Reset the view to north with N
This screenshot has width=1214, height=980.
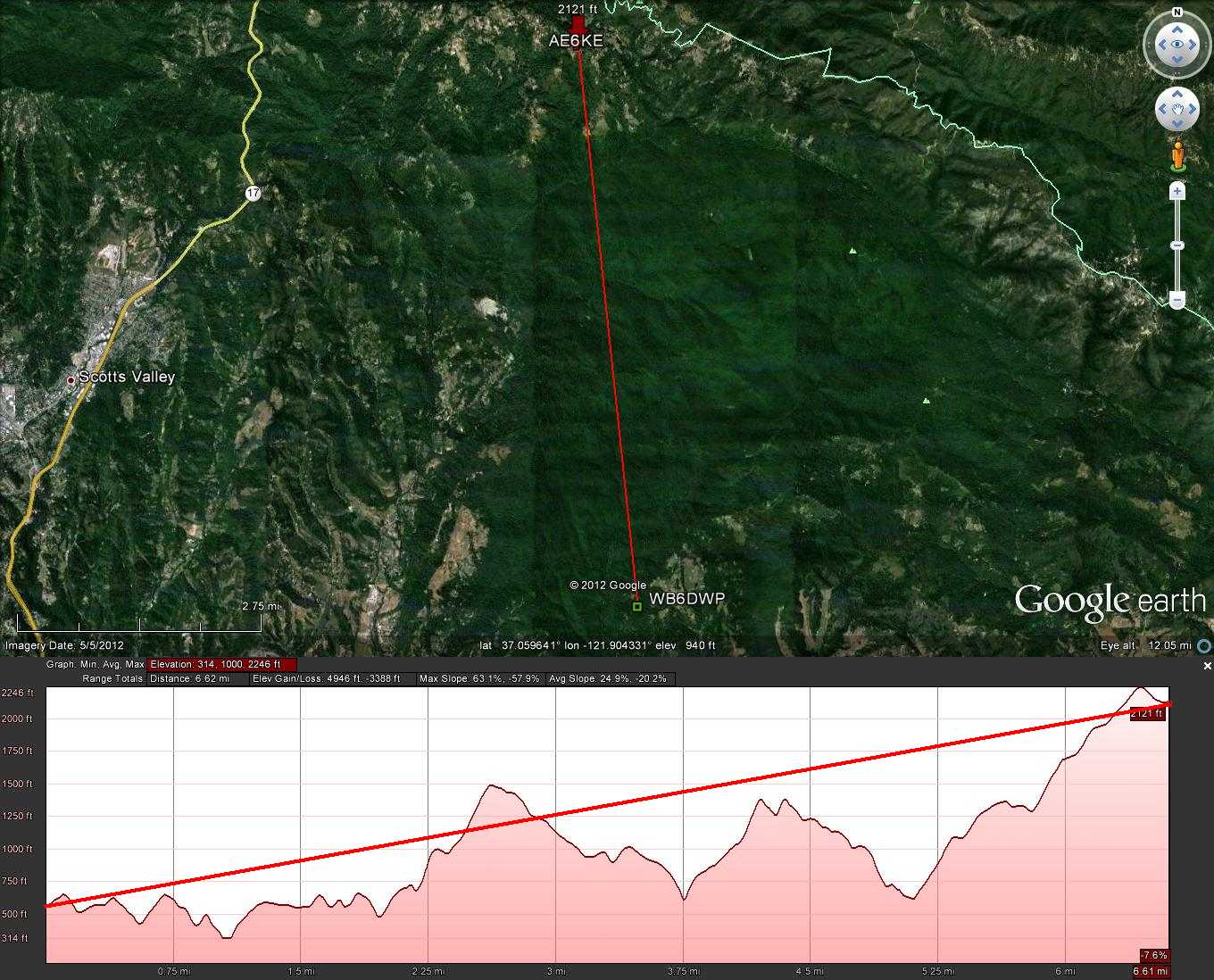tap(1177, 12)
